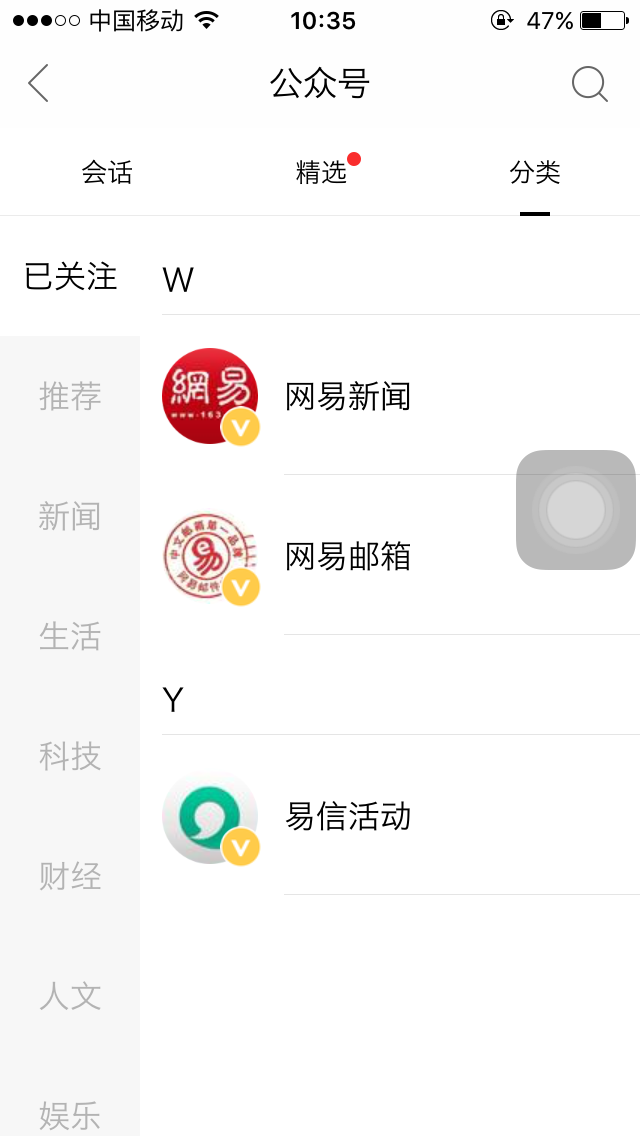This screenshot has width=640, height=1136.
Task: Choose the 科技 category
Action: tap(70, 757)
